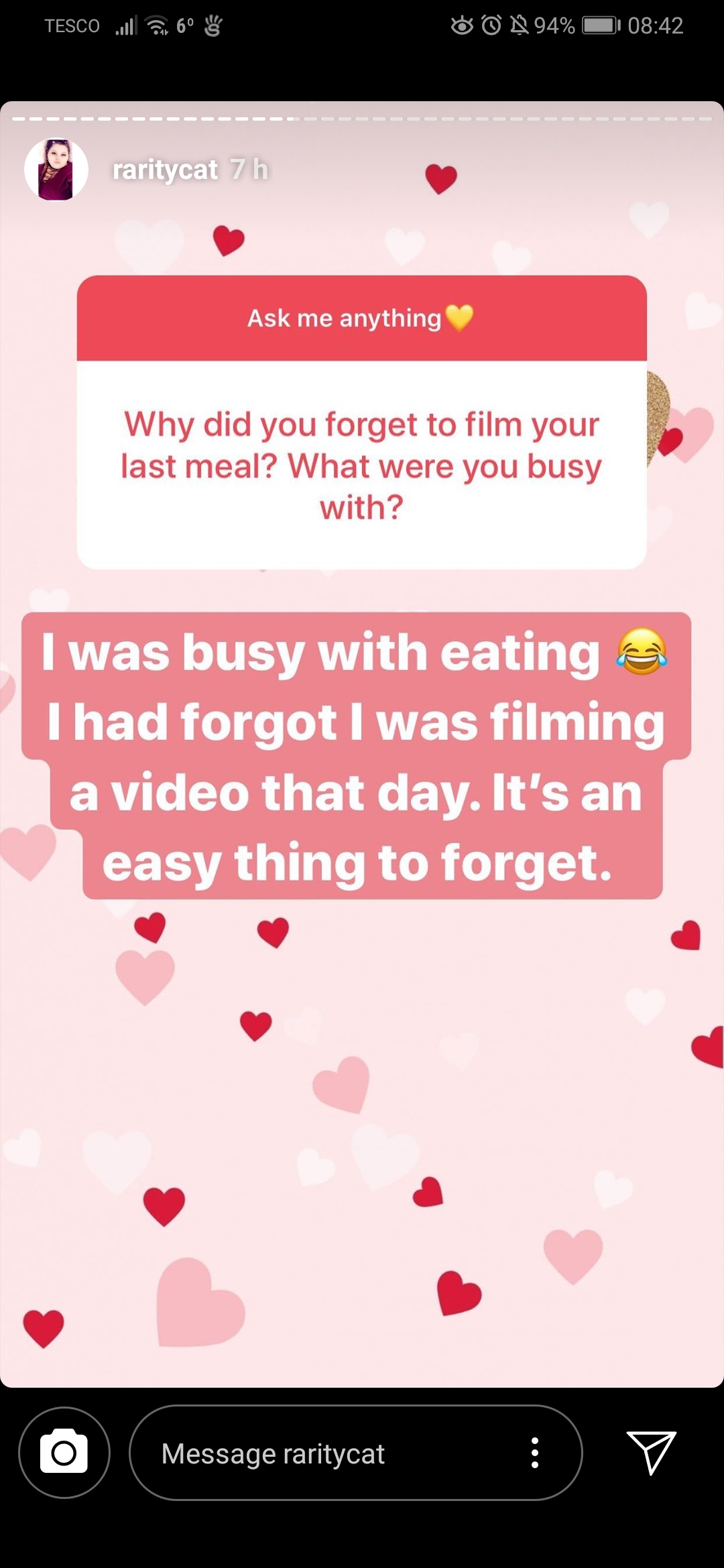Share the story with the paper plane icon

(651, 1452)
